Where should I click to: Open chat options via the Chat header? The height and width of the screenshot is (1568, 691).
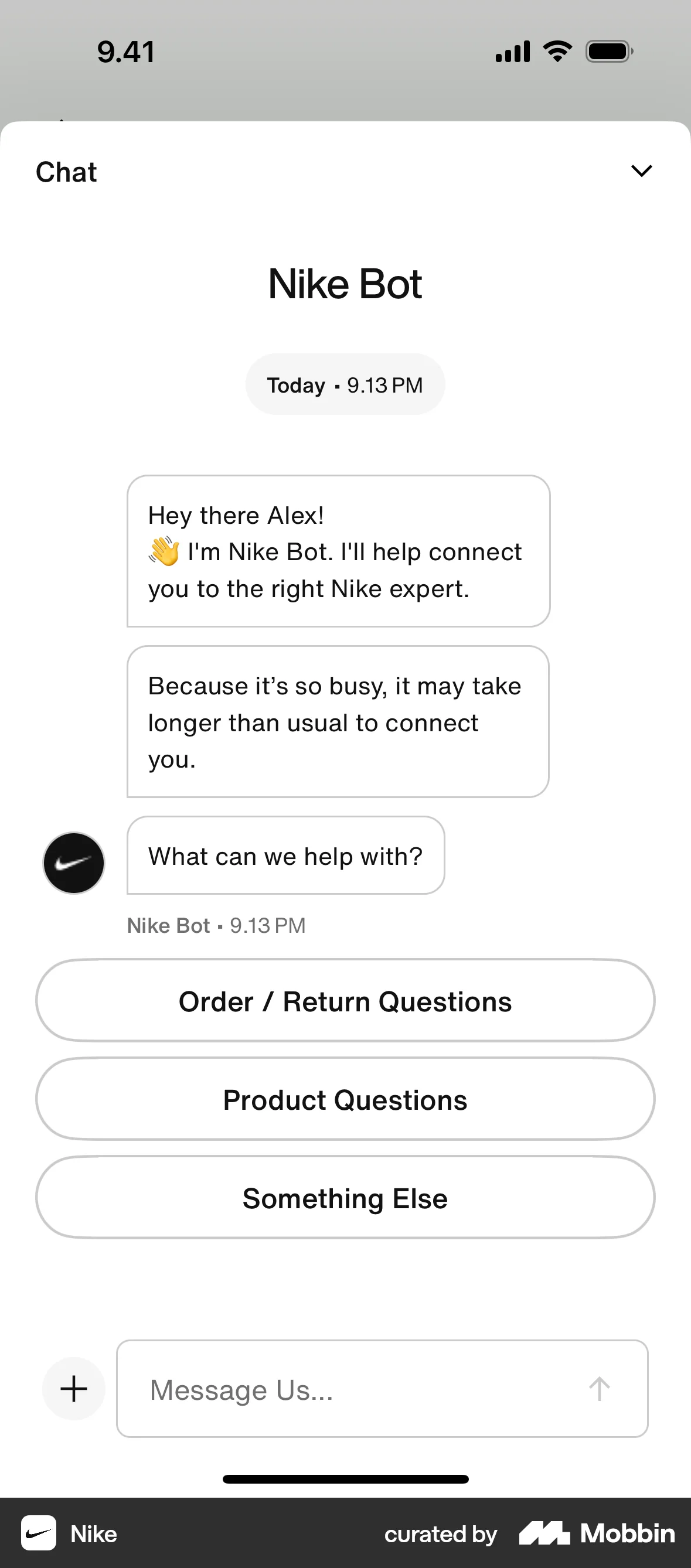pyautogui.click(x=66, y=171)
